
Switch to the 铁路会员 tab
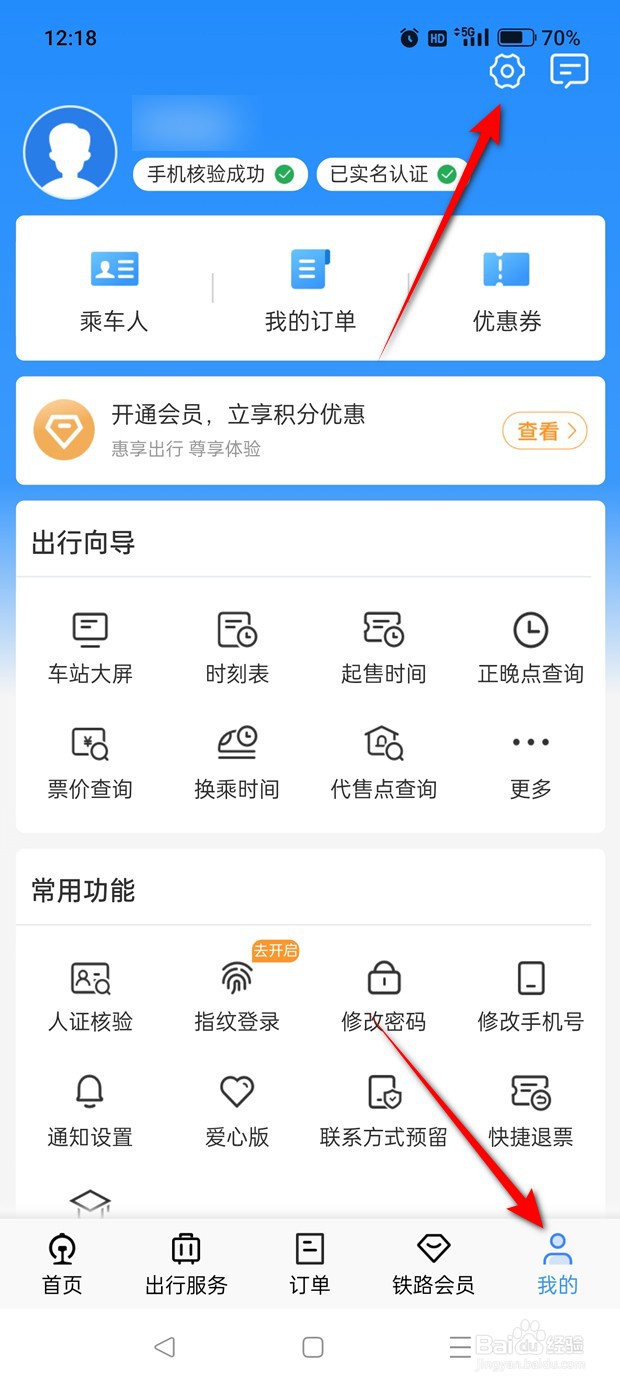point(433,1264)
